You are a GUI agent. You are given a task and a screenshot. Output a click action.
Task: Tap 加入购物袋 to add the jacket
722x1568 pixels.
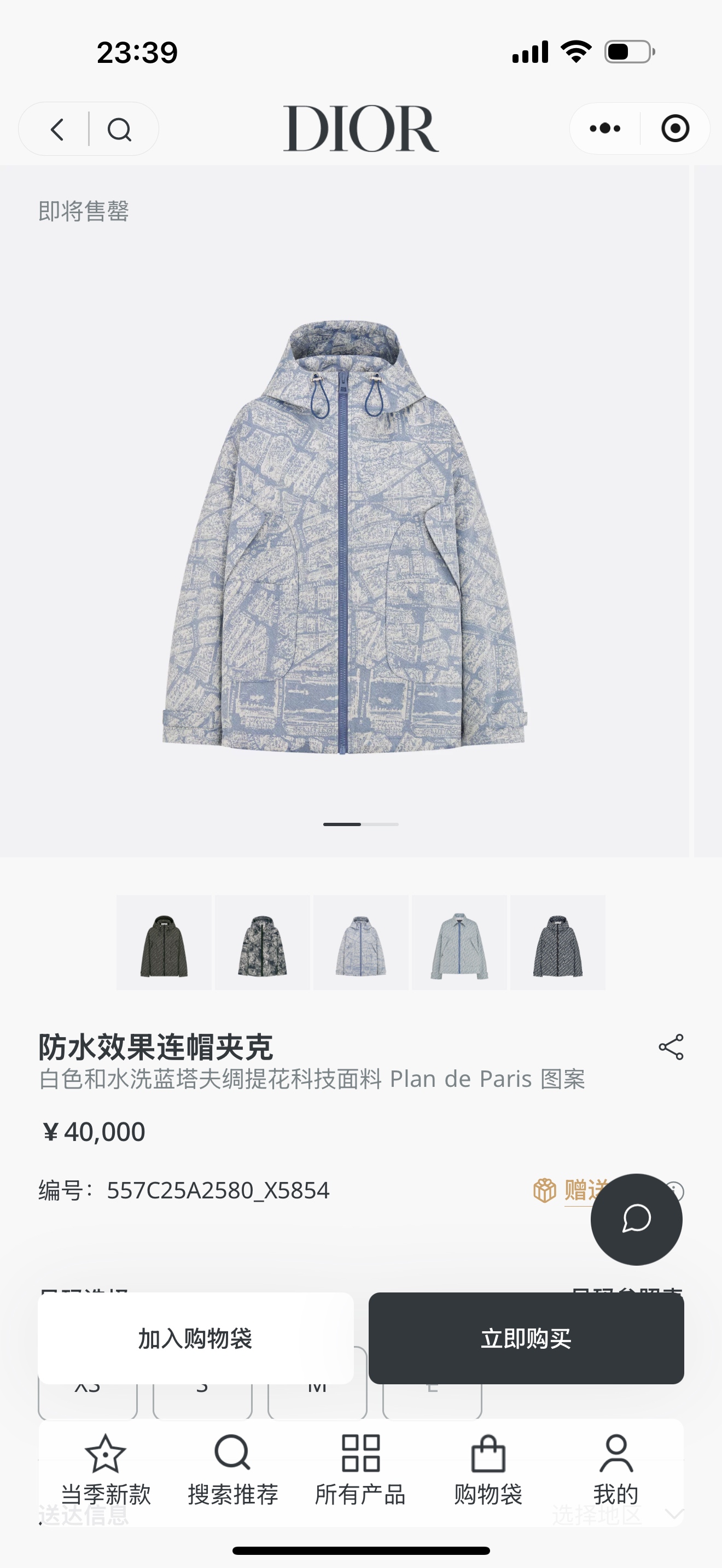195,1338
